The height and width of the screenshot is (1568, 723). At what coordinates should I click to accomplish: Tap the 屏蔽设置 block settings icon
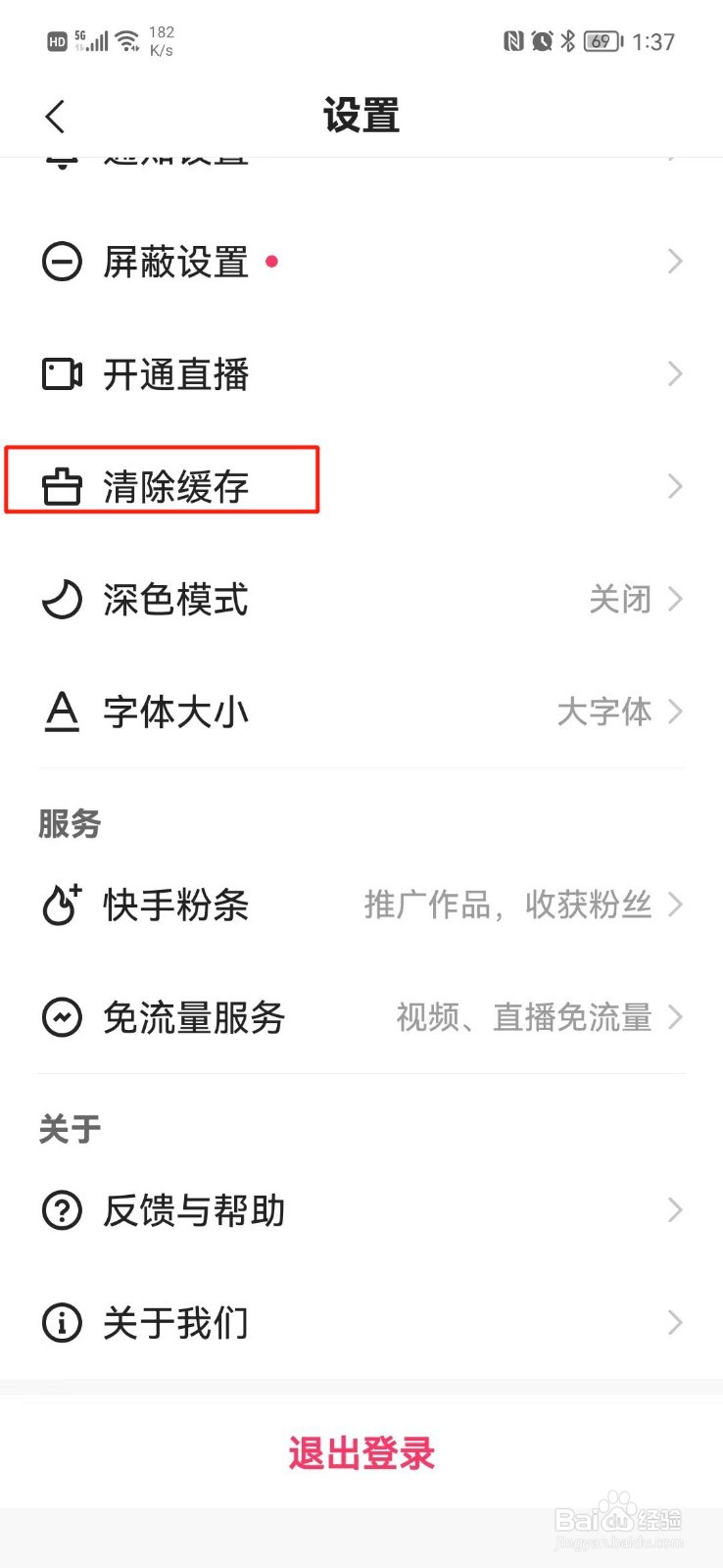[x=62, y=262]
